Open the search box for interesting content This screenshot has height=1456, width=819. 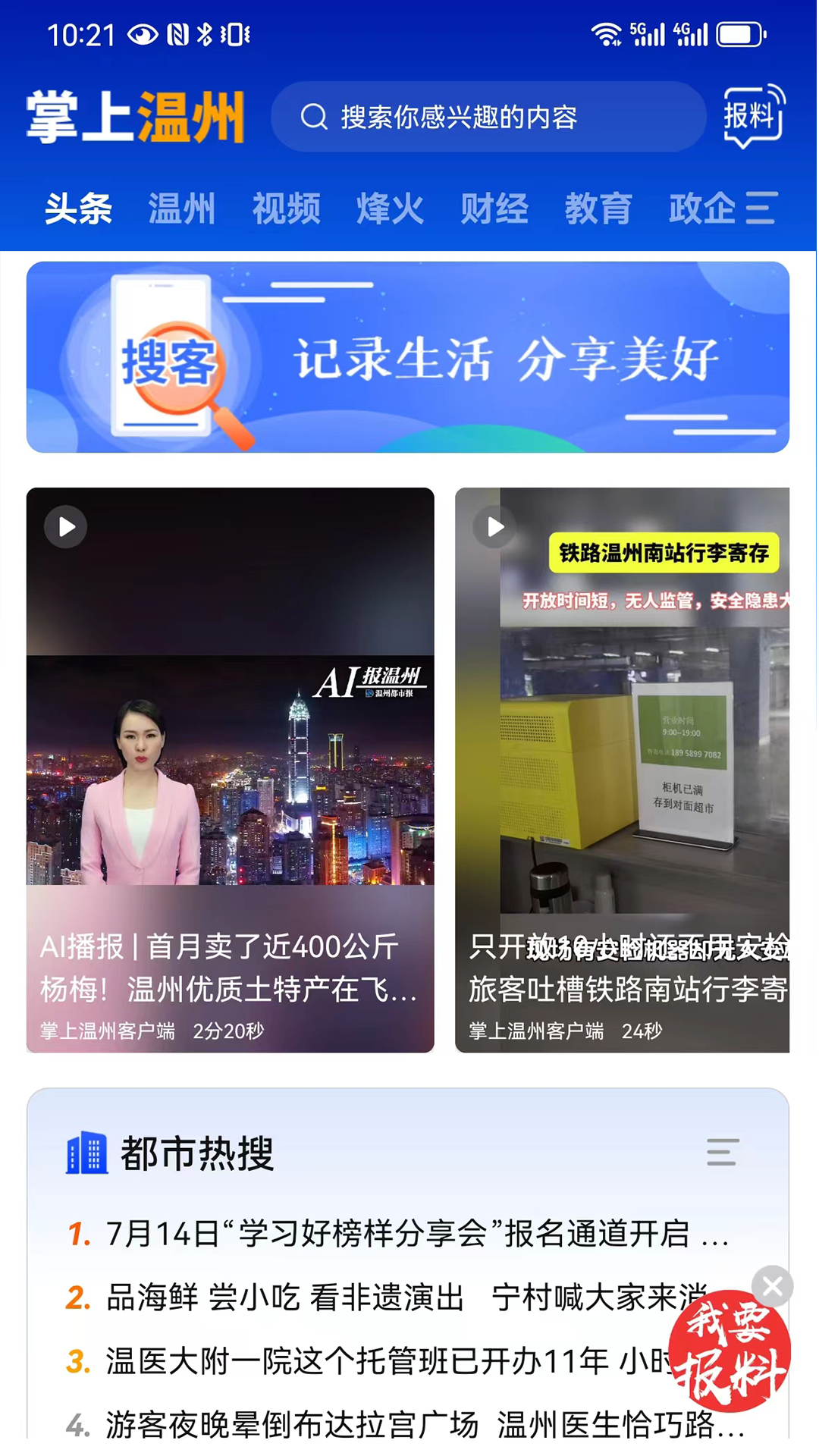click(x=488, y=118)
